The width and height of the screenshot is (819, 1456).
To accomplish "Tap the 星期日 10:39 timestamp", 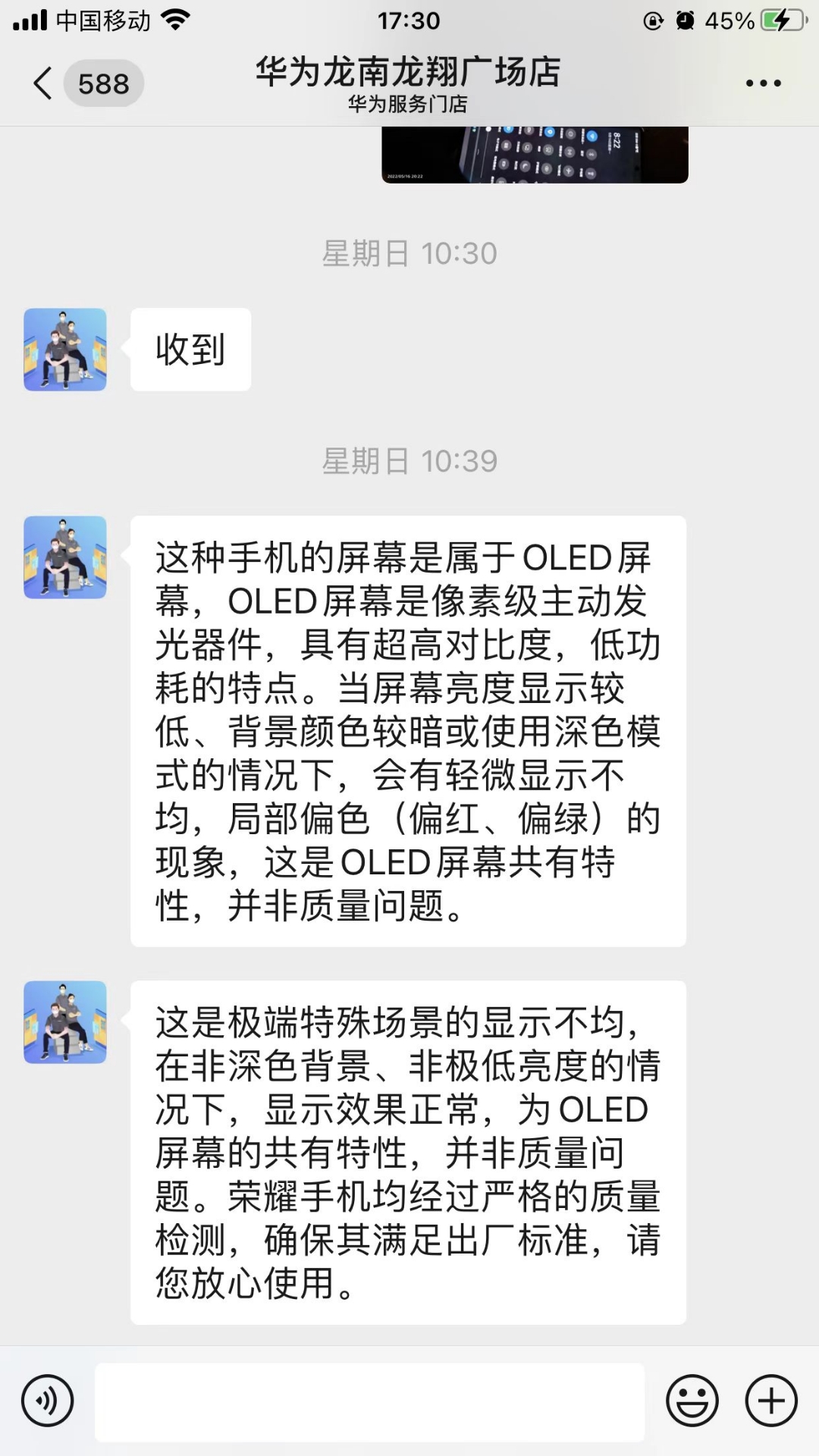I will click(408, 460).
